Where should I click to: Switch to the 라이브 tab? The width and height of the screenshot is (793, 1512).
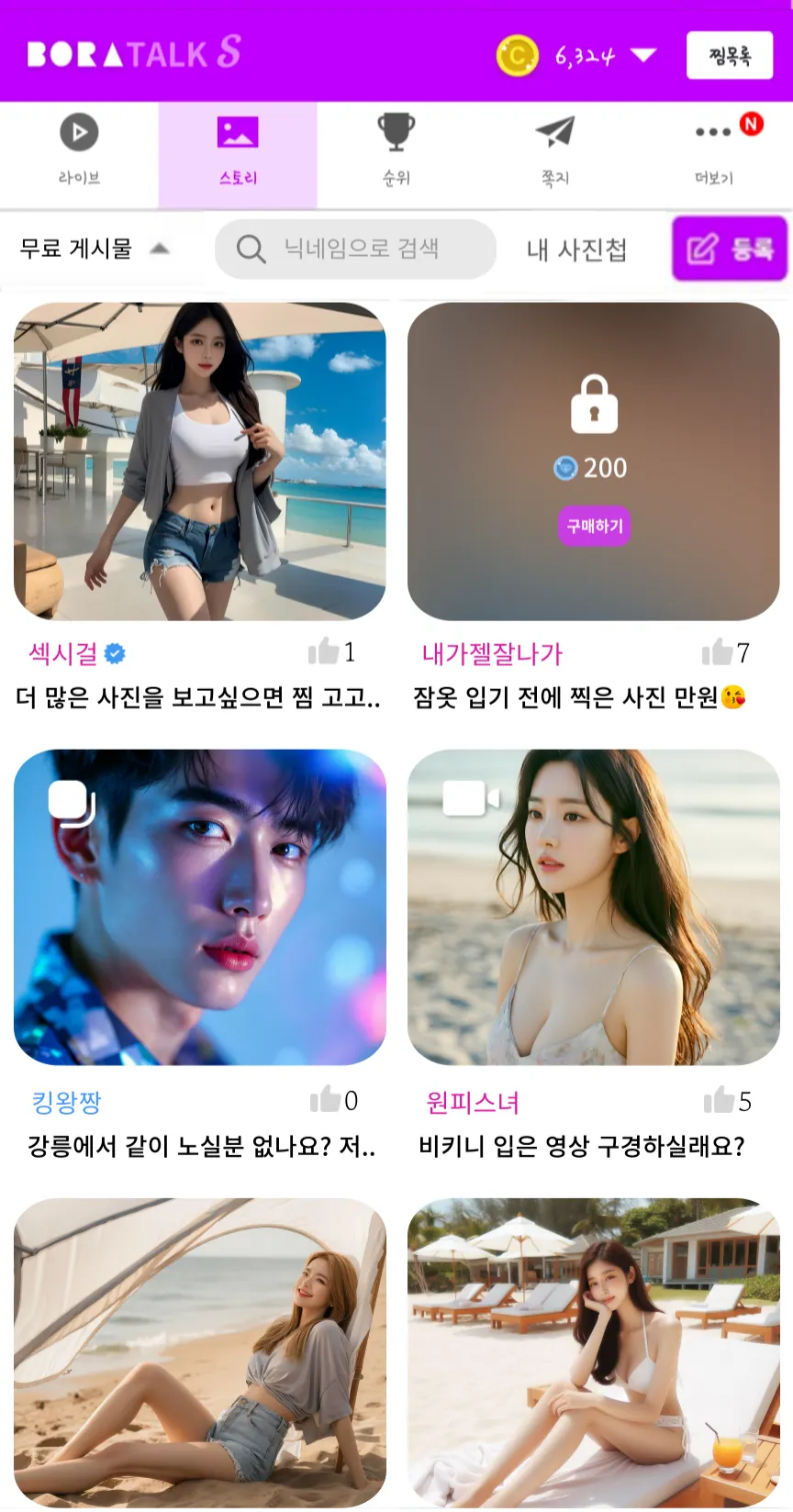(79, 152)
